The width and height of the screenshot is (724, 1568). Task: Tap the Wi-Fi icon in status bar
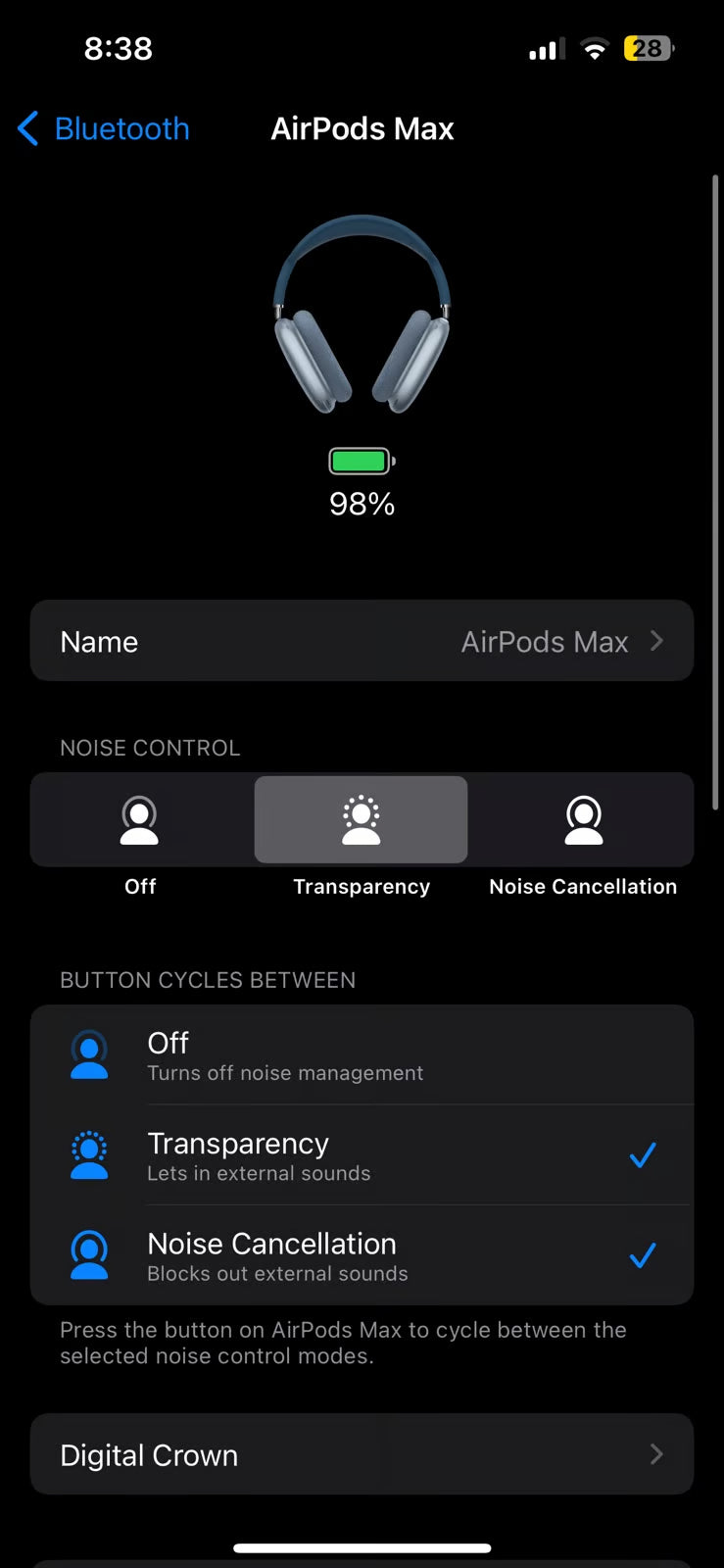(x=595, y=48)
